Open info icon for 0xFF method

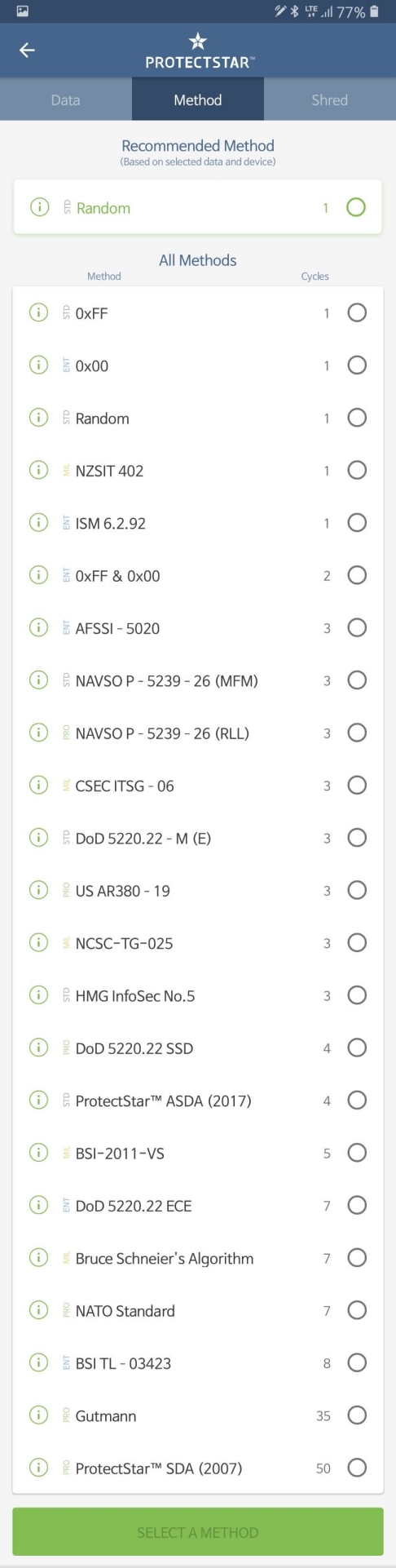click(38, 312)
